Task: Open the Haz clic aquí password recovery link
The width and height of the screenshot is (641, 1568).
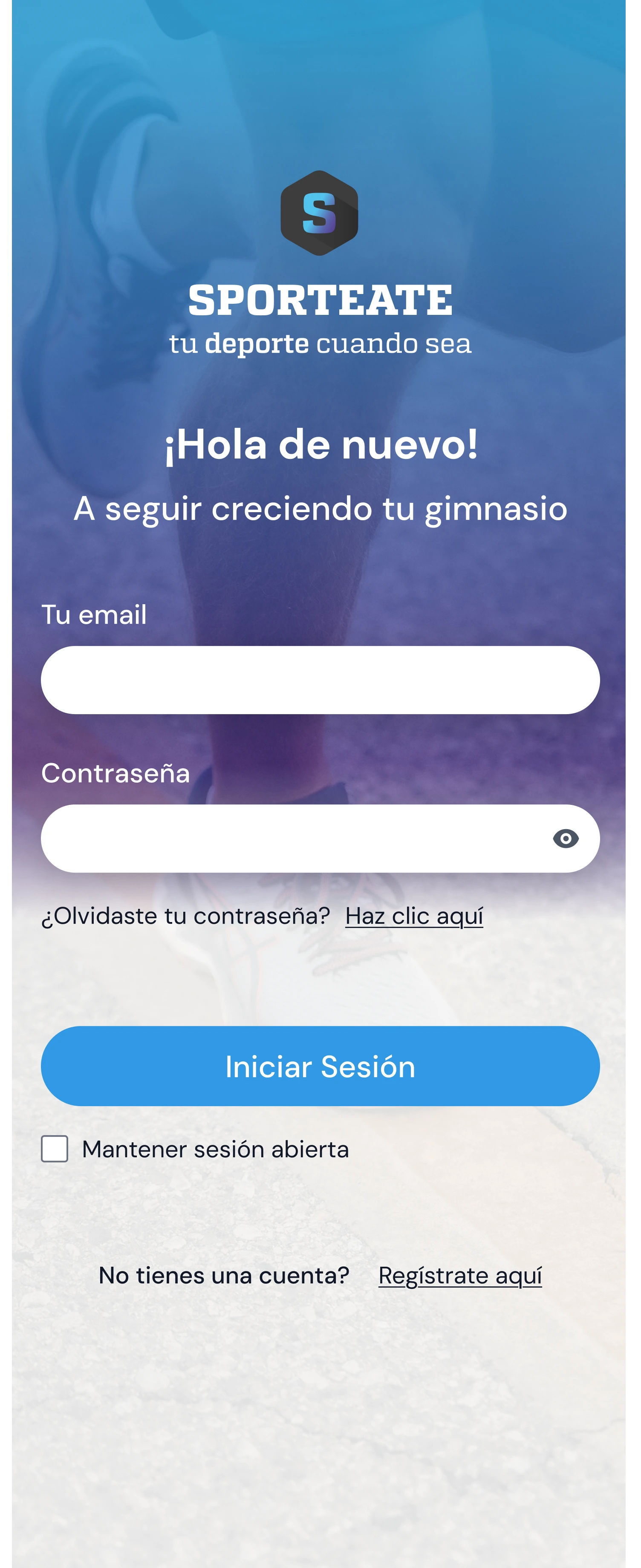Action: [x=414, y=916]
